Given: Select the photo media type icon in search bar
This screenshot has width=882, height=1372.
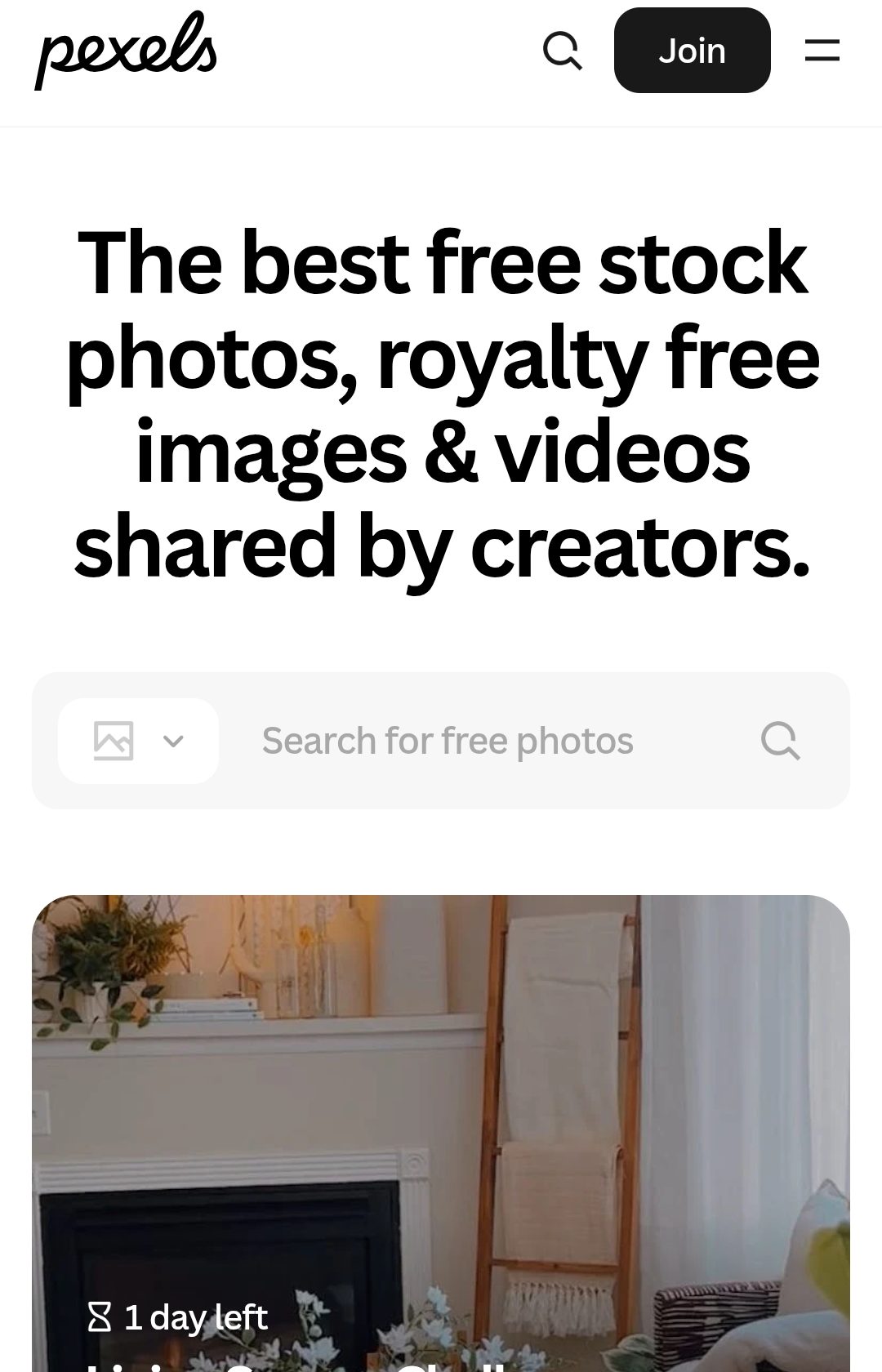Looking at the screenshot, I should click(x=112, y=740).
